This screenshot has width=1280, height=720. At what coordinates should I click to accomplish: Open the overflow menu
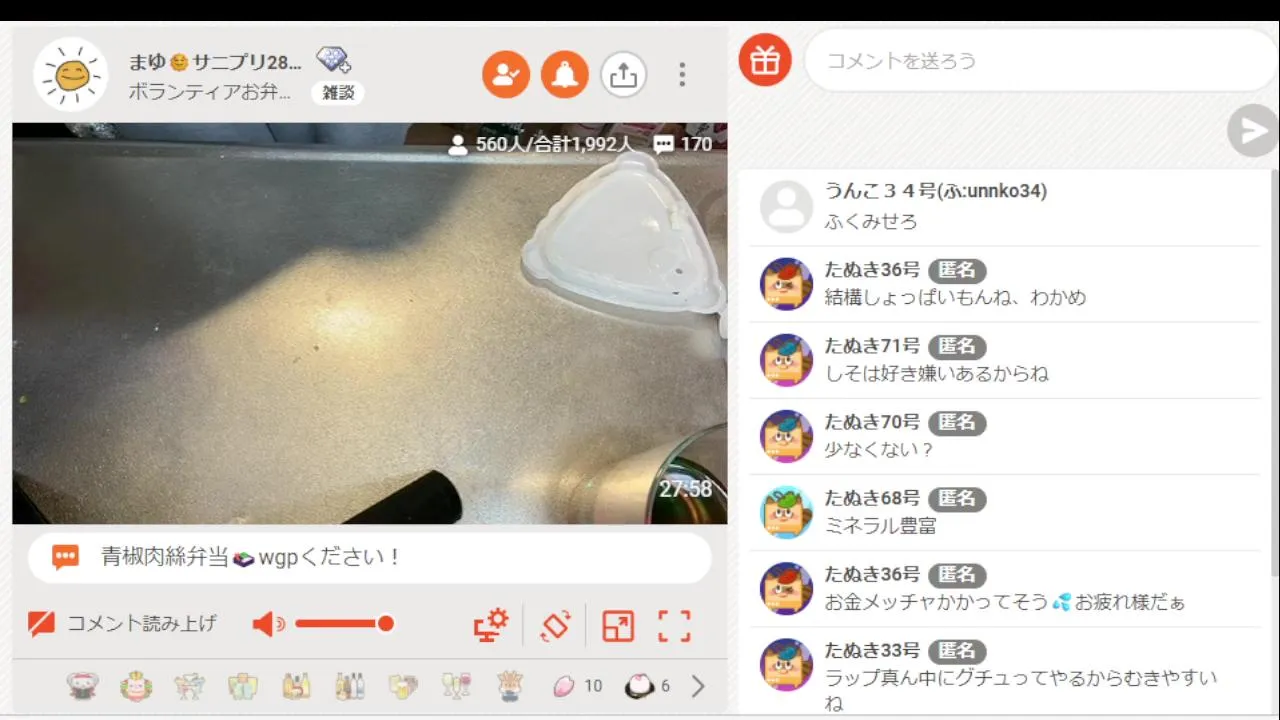[682, 75]
